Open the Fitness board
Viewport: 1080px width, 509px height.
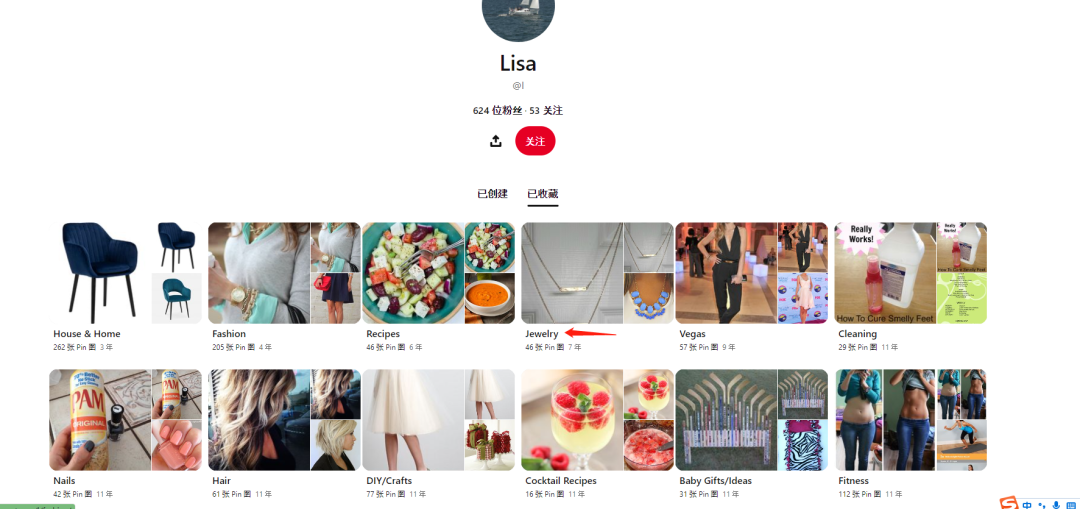910,420
